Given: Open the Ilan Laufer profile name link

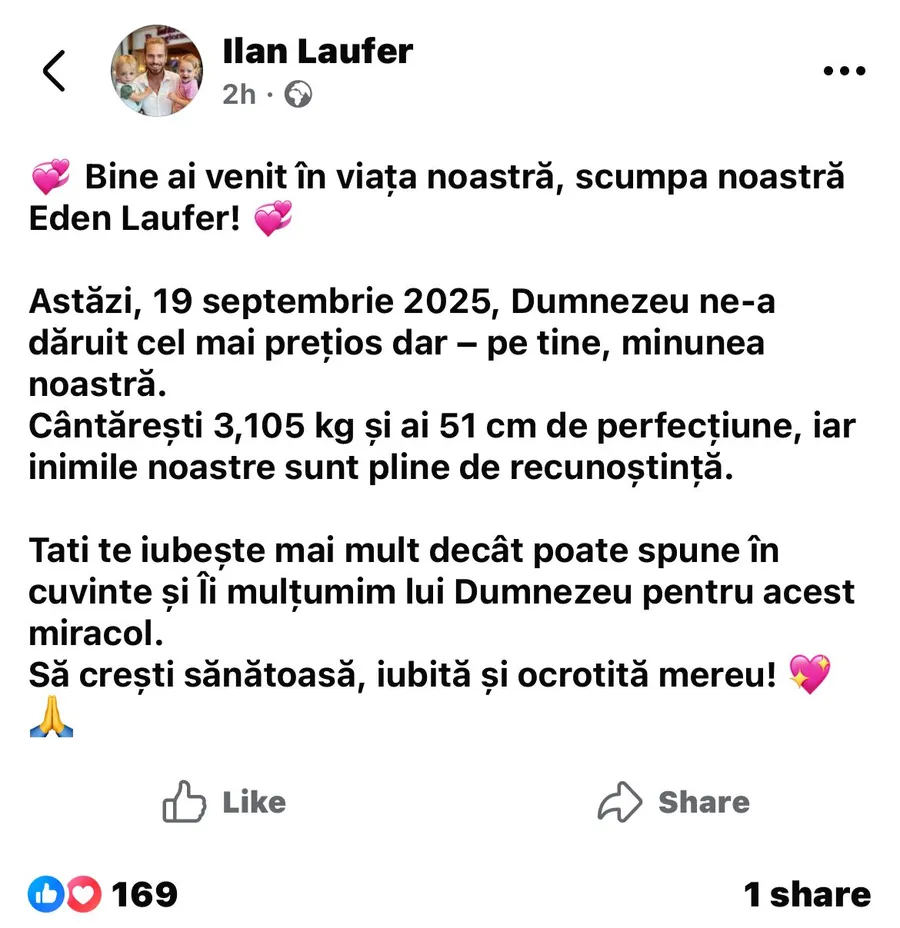Looking at the screenshot, I should tap(317, 51).
